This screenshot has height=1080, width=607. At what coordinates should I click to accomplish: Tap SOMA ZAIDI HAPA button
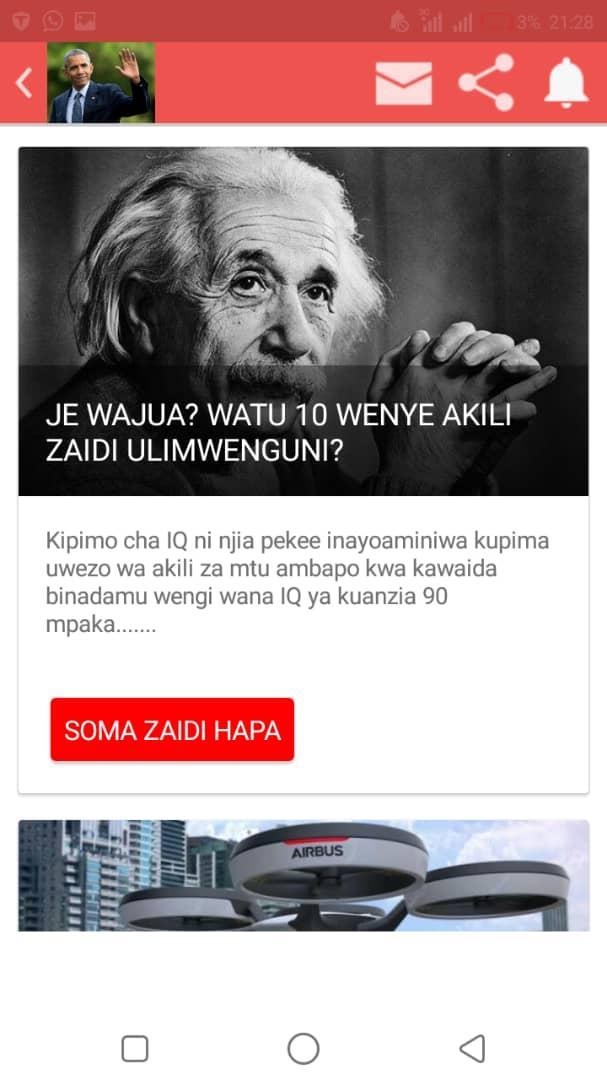172,730
